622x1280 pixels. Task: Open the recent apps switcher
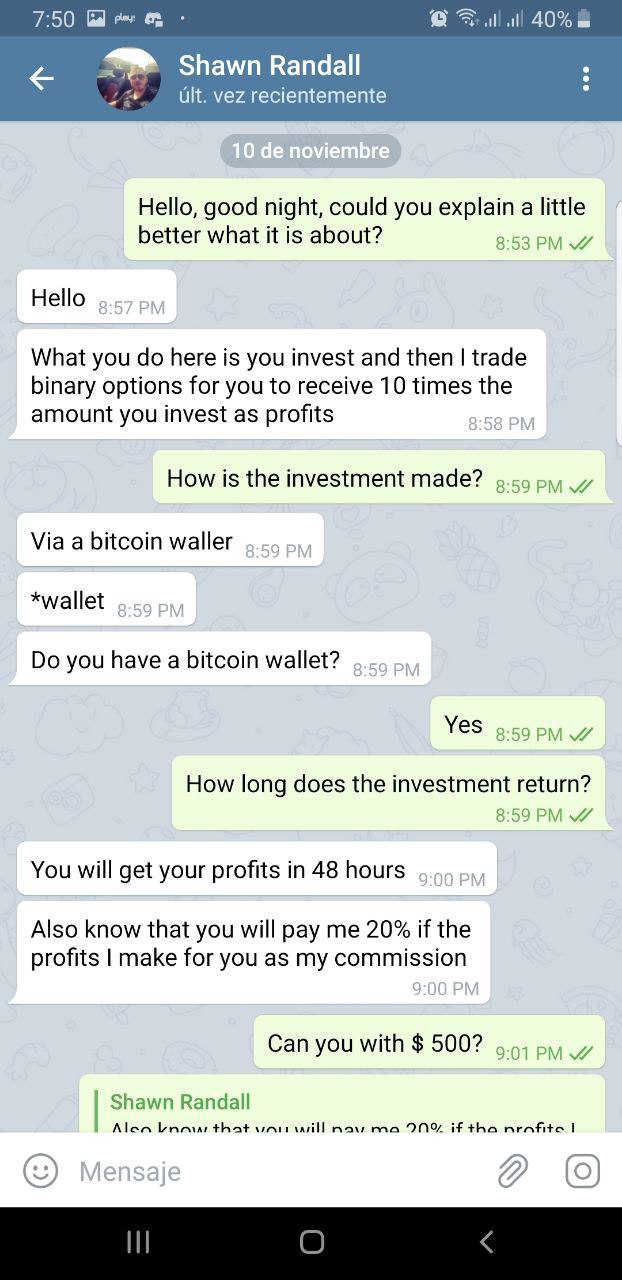point(138,1242)
